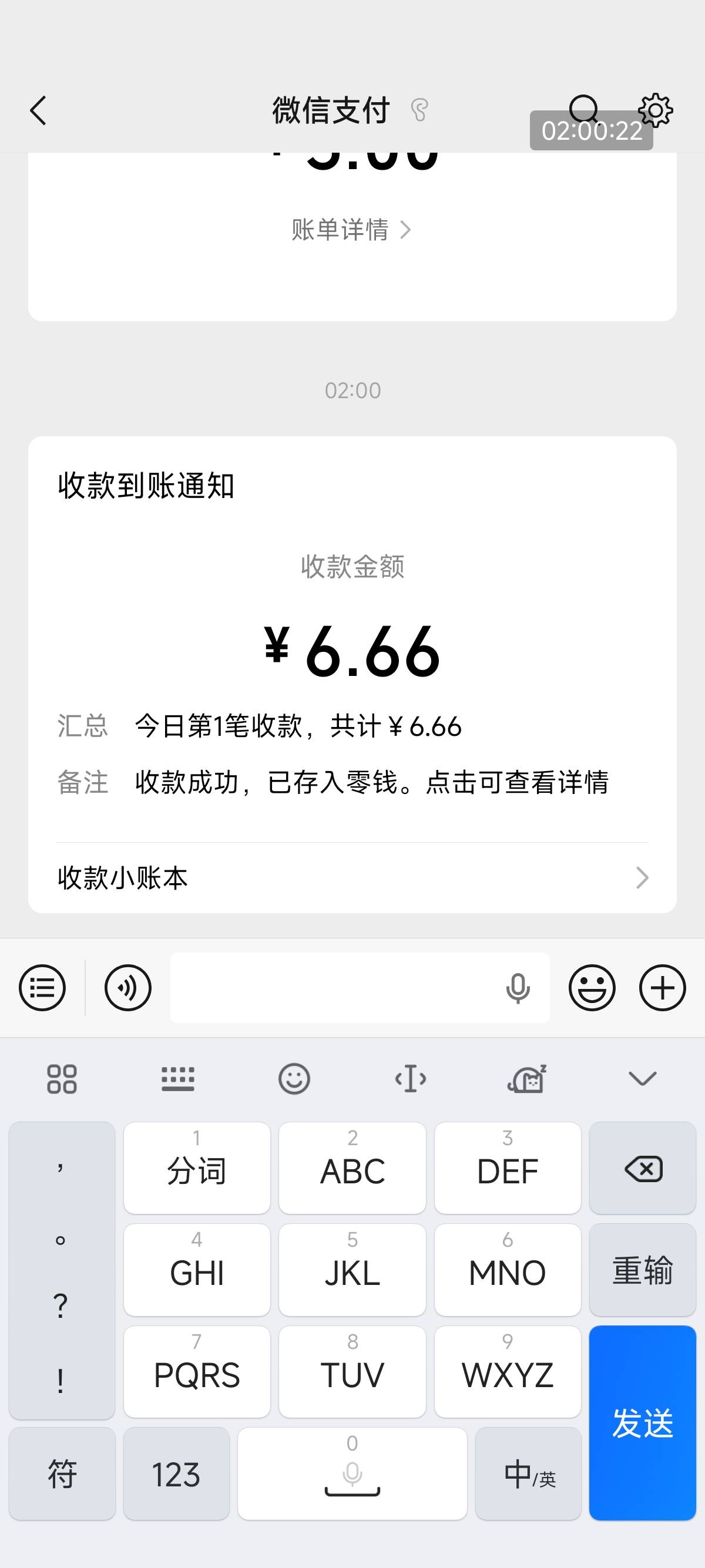Open the emoji sticker panel
This screenshot has height=1568, width=705.
(x=592, y=987)
